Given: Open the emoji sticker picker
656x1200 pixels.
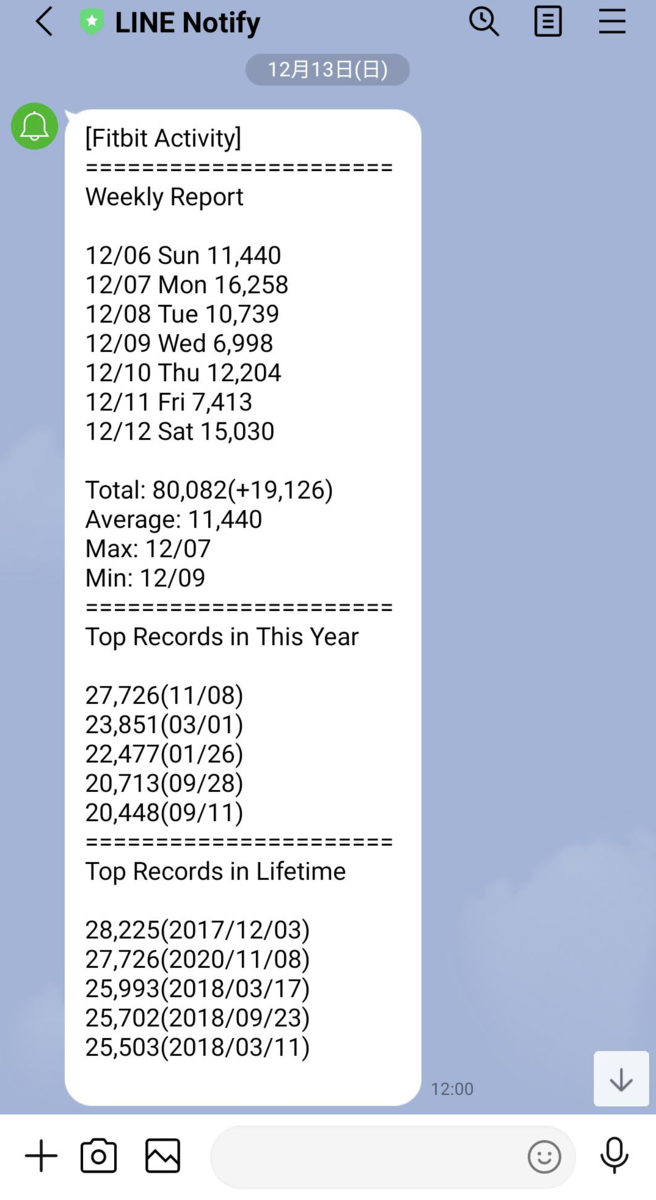Looking at the screenshot, I should coord(544,1157).
